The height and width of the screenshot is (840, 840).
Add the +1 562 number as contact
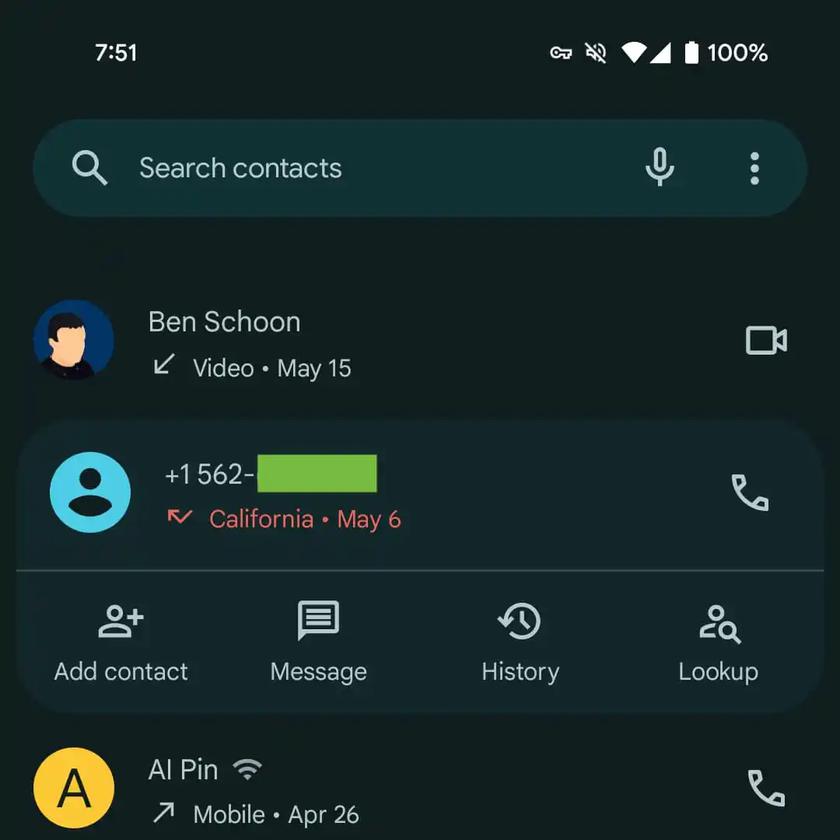pos(121,644)
